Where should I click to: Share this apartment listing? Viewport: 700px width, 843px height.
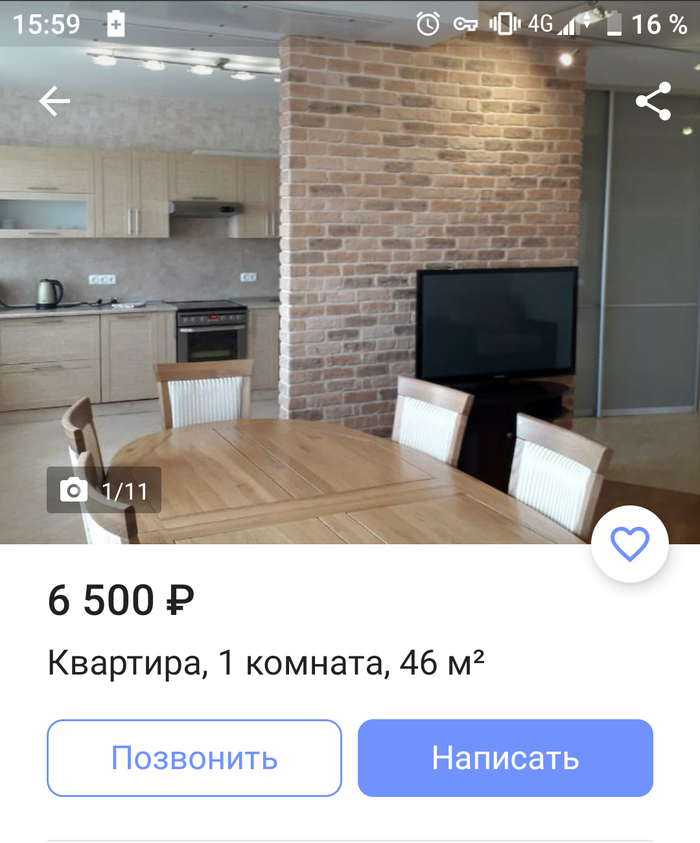[x=653, y=101]
